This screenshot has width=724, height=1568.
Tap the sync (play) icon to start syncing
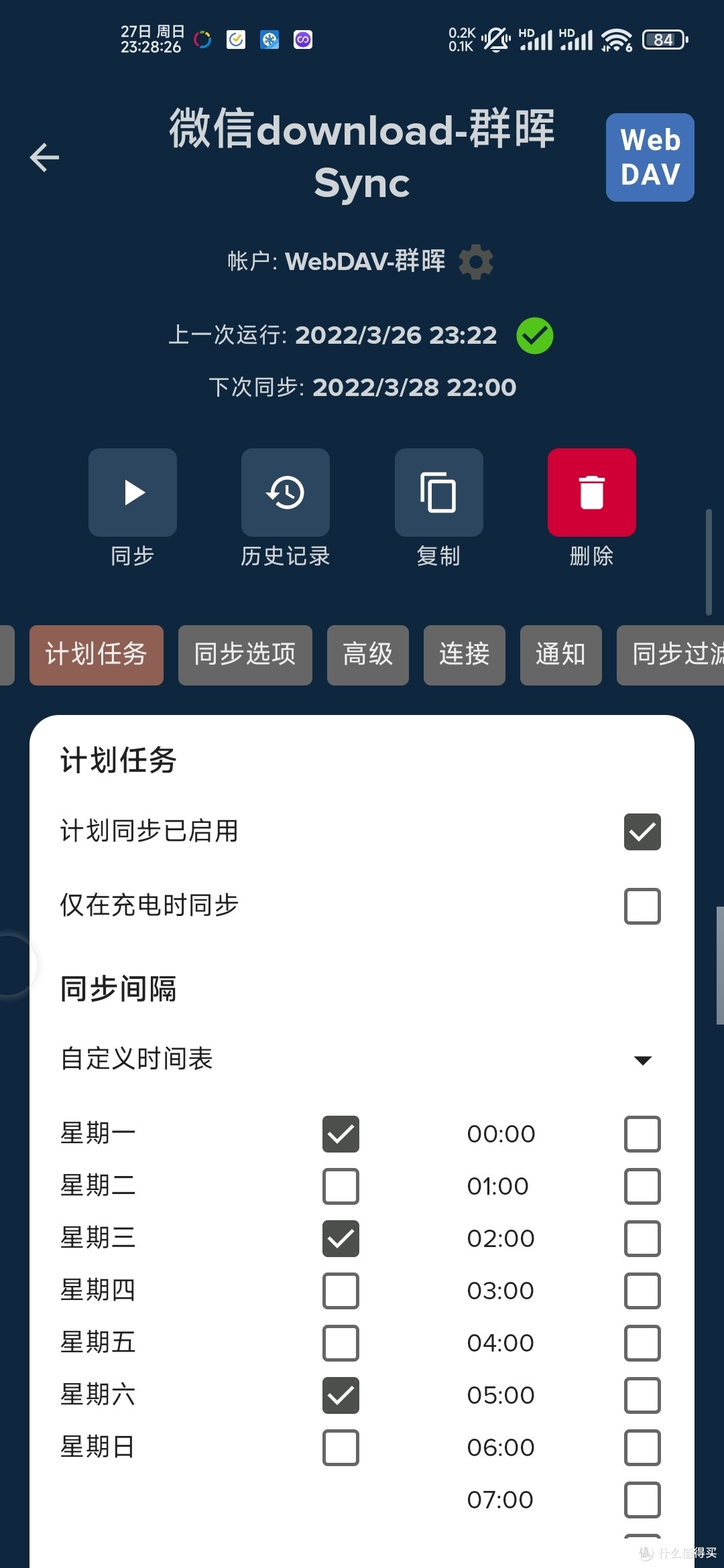(132, 493)
